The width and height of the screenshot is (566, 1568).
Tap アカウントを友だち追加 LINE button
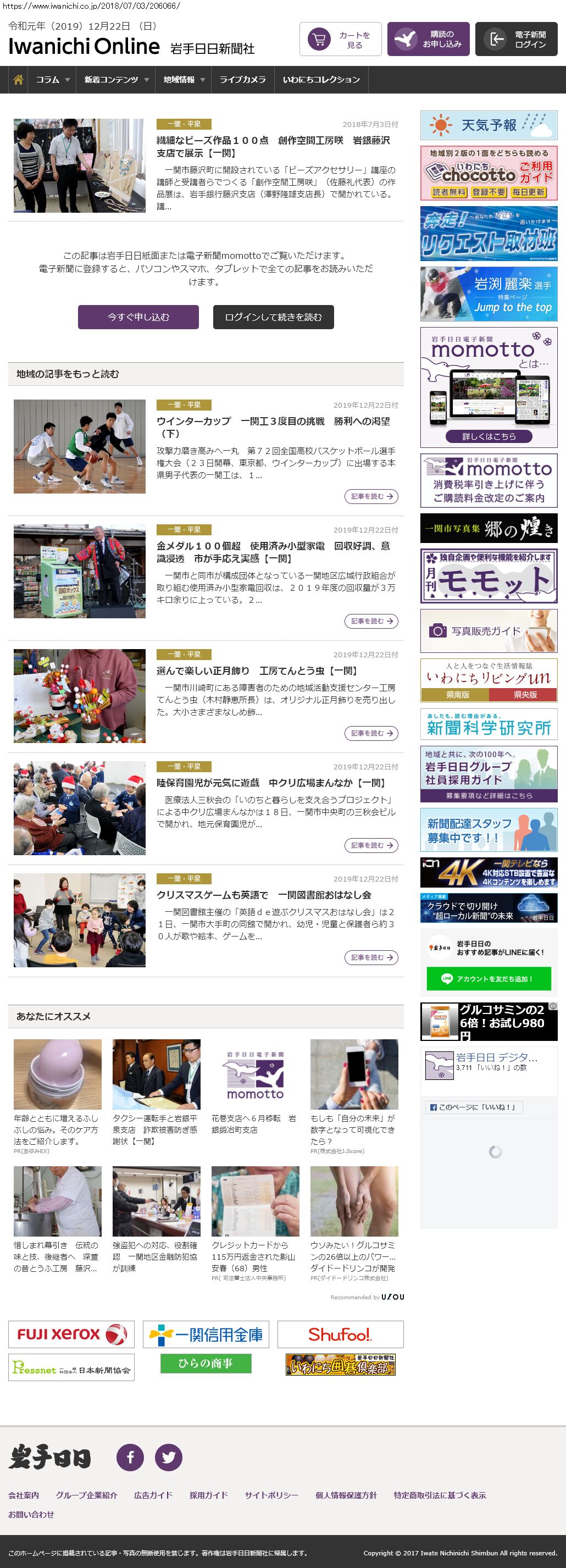click(x=489, y=979)
